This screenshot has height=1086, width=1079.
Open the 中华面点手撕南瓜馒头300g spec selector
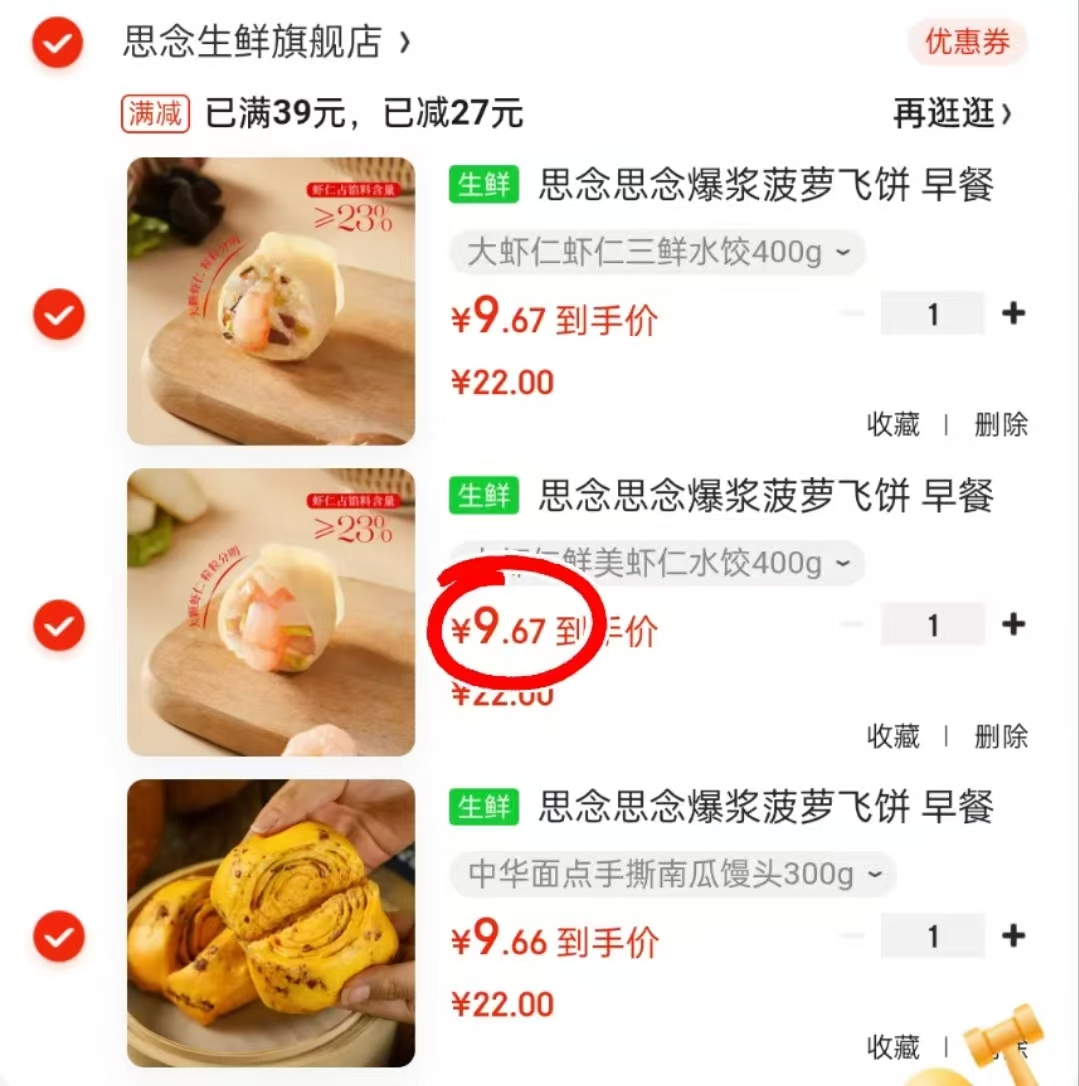[670, 874]
